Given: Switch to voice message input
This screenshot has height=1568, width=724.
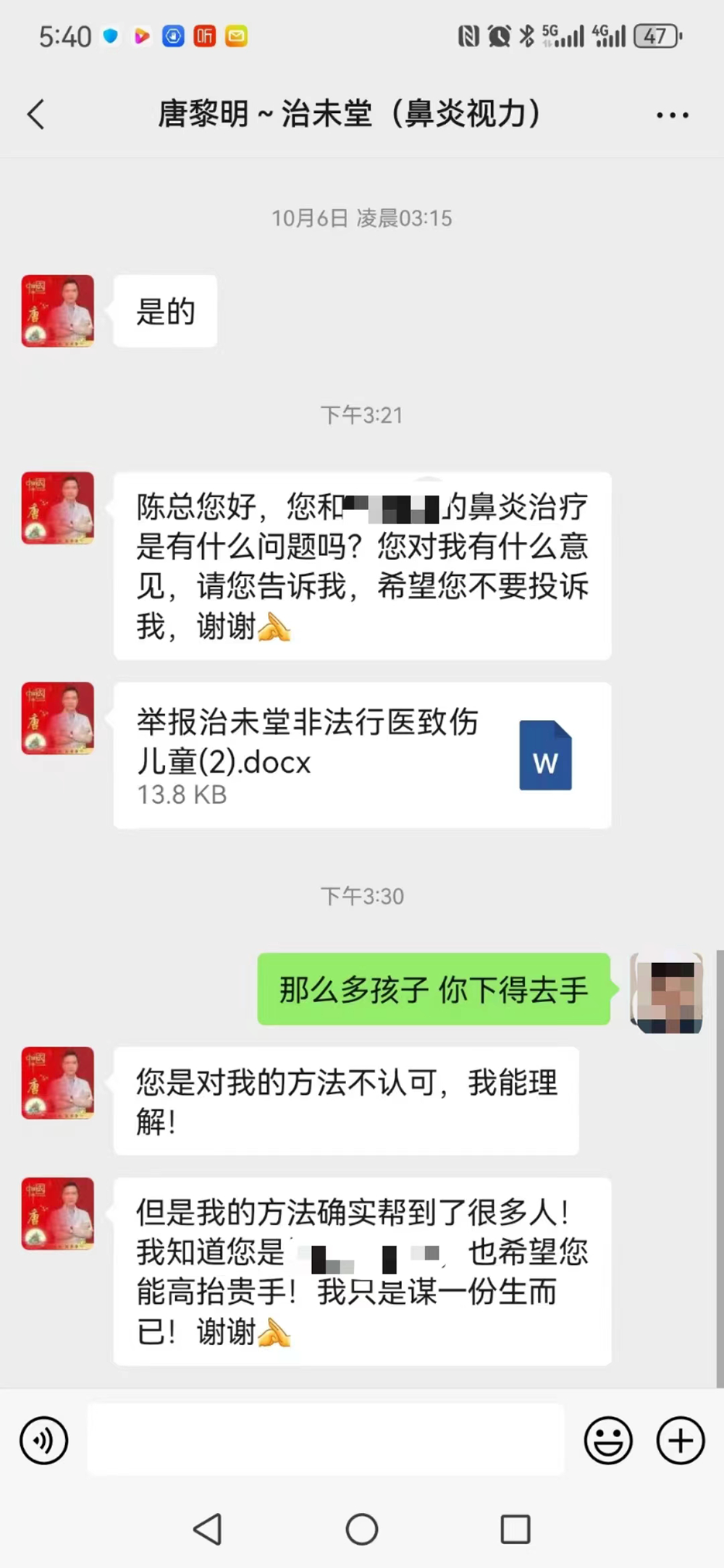Looking at the screenshot, I should tap(44, 1441).
